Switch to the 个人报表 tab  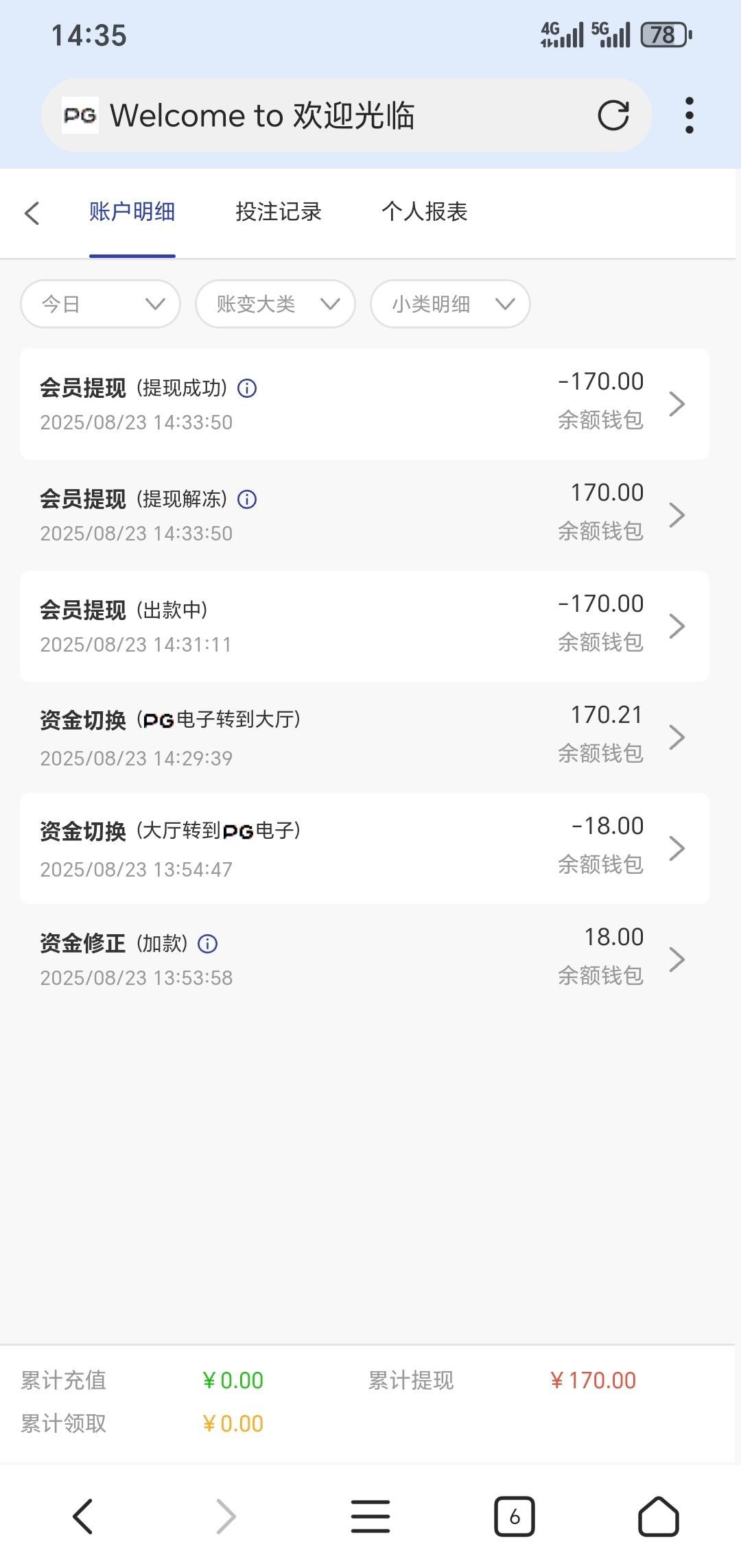[x=424, y=212]
